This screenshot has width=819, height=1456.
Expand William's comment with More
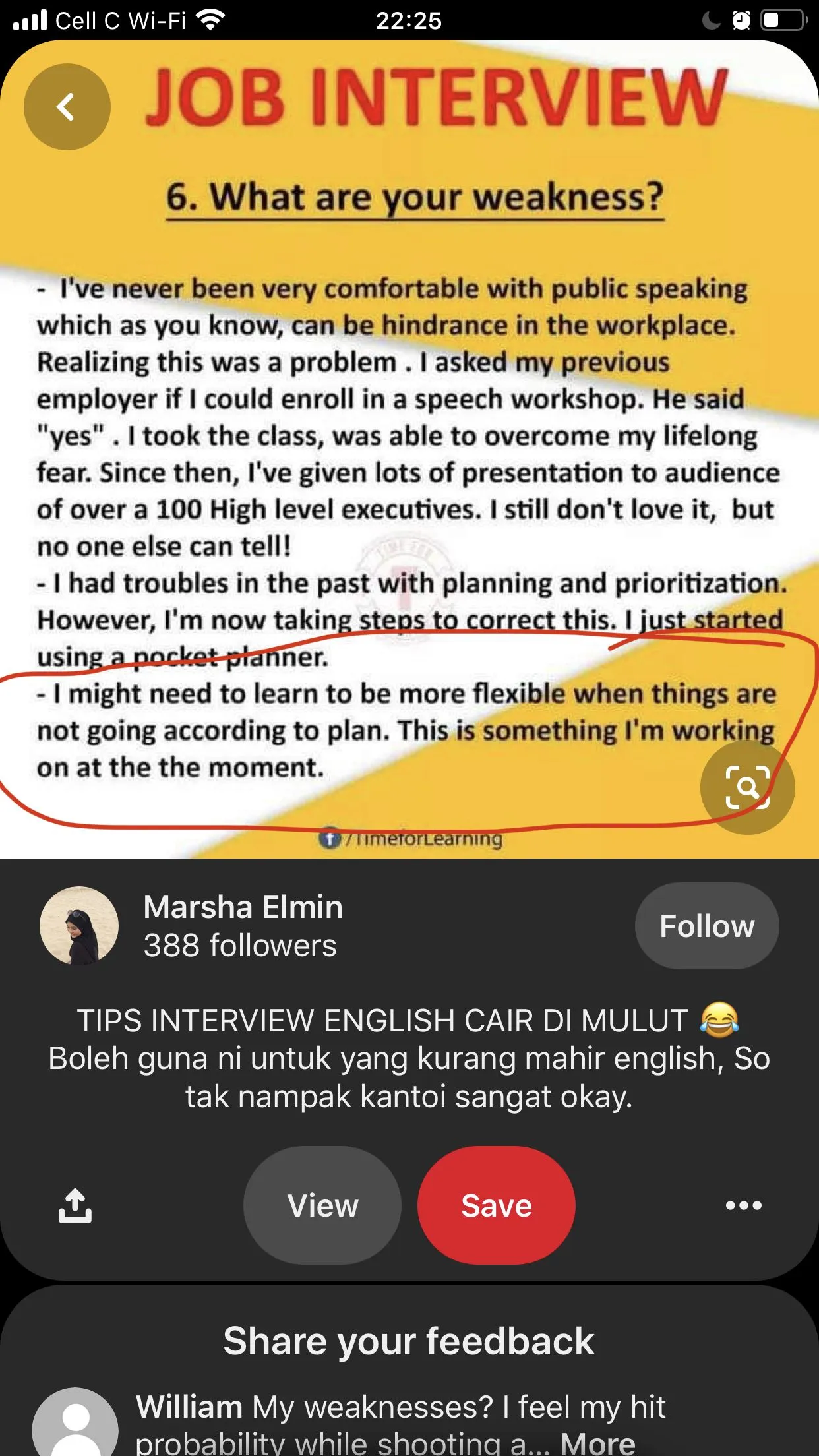coord(597,1443)
